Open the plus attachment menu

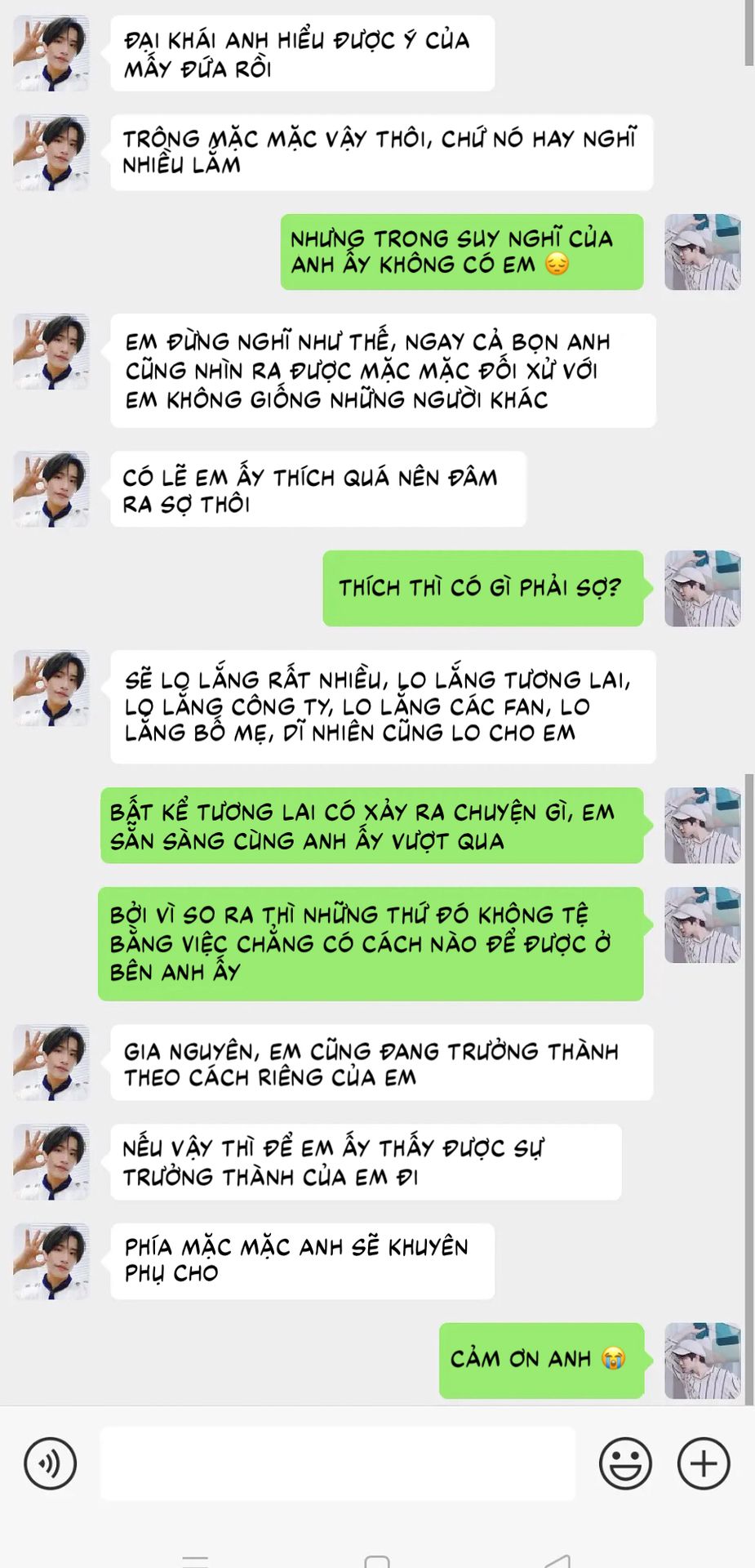click(704, 1463)
